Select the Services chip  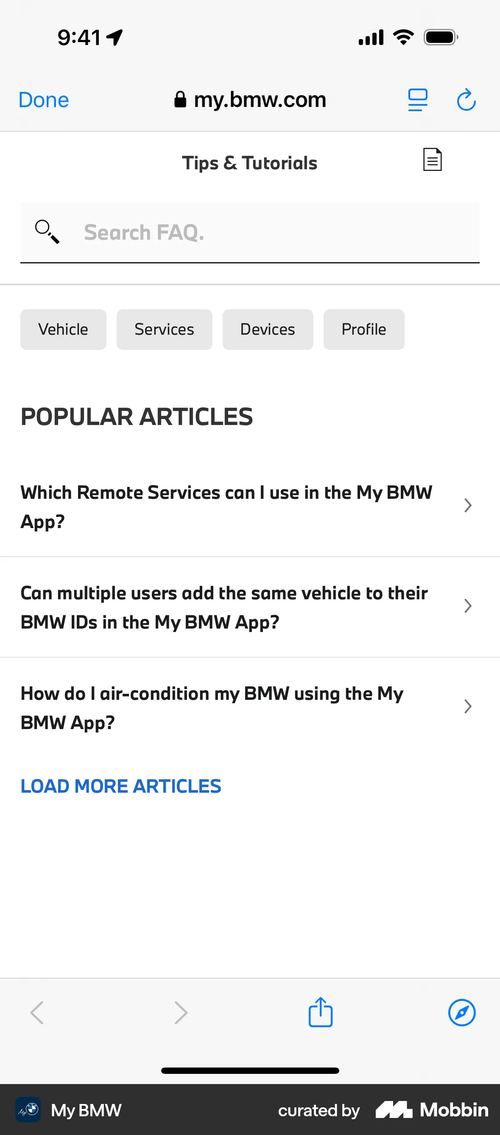coord(164,329)
